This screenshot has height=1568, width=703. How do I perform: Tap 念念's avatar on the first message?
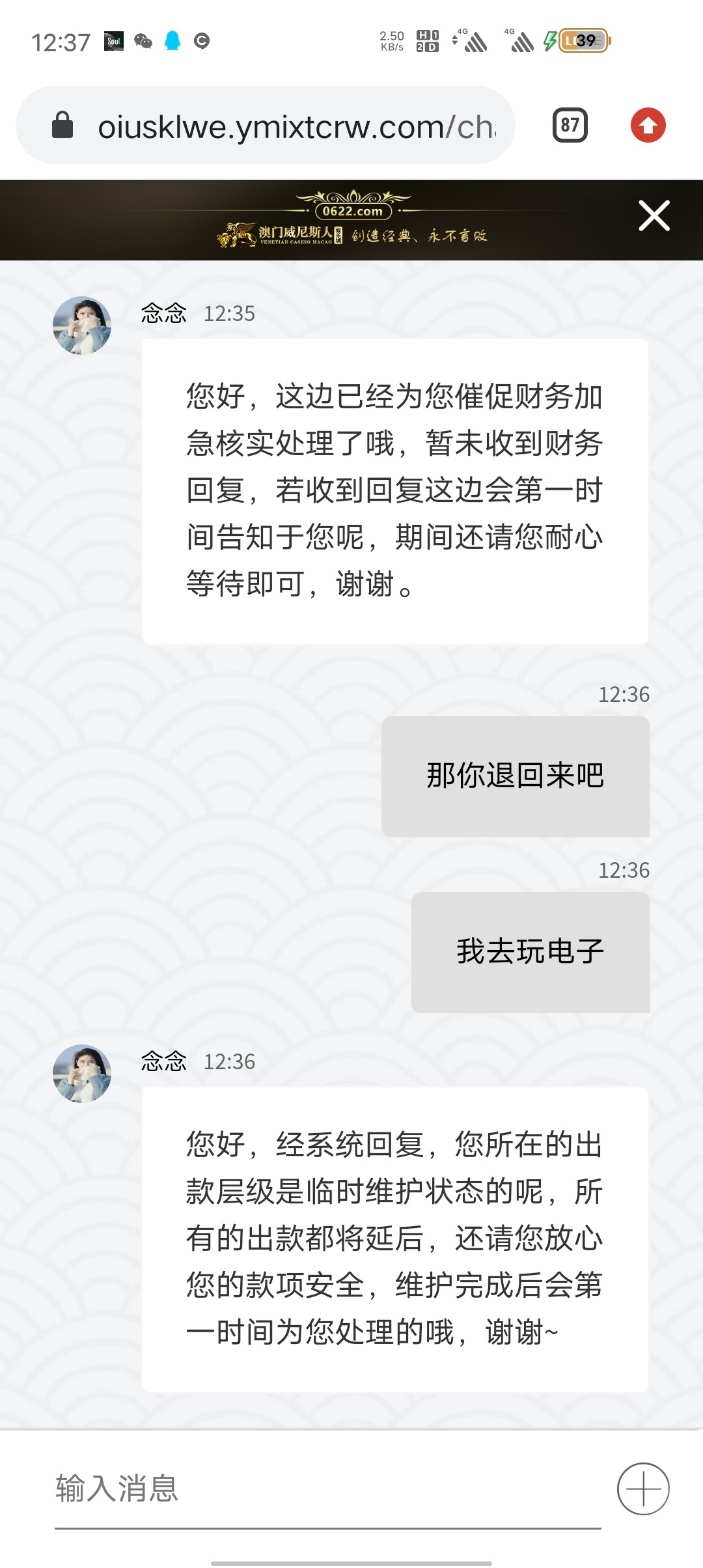(82, 326)
